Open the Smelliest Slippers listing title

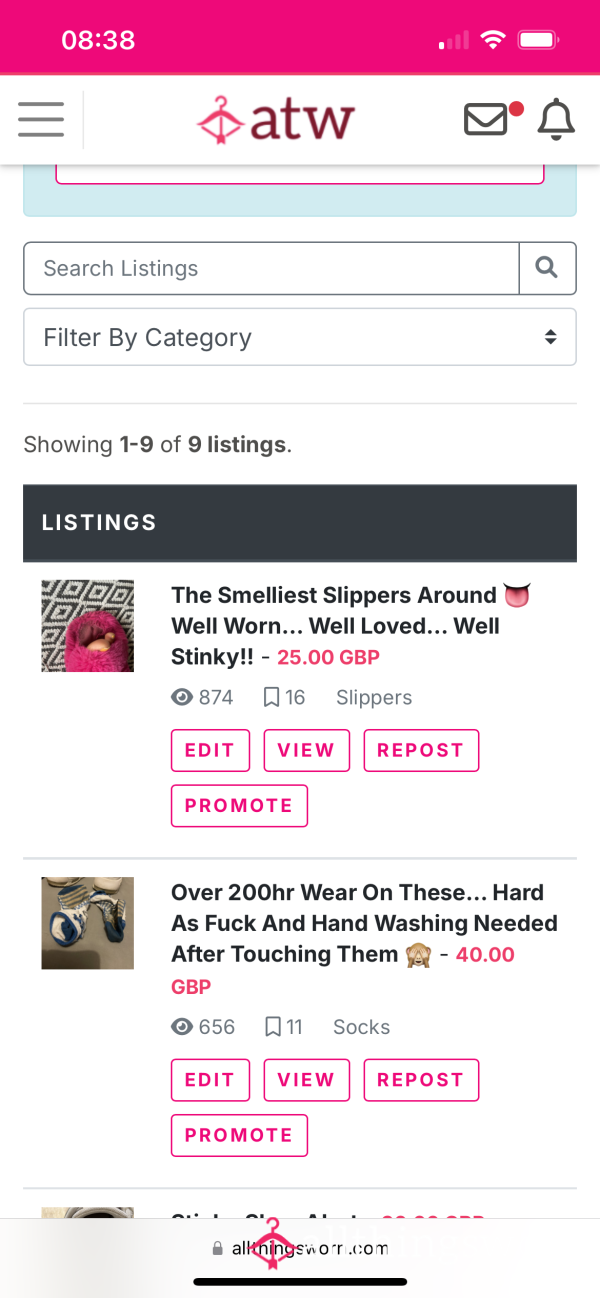pos(350,626)
